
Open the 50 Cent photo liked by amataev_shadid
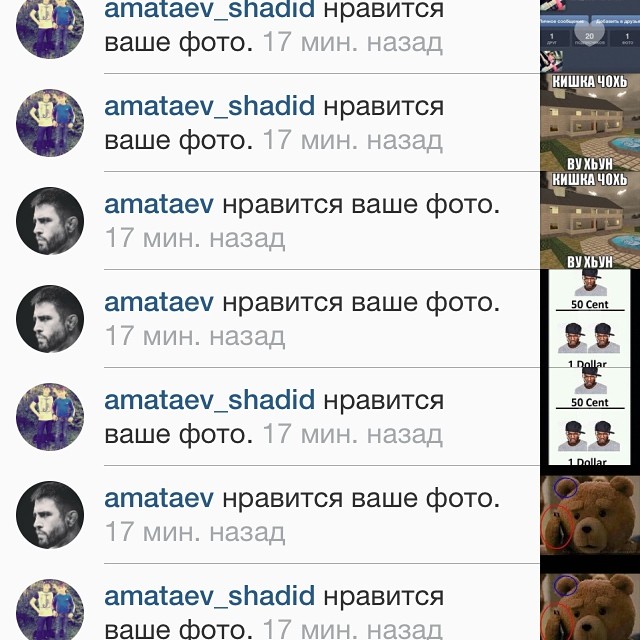tap(589, 416)
